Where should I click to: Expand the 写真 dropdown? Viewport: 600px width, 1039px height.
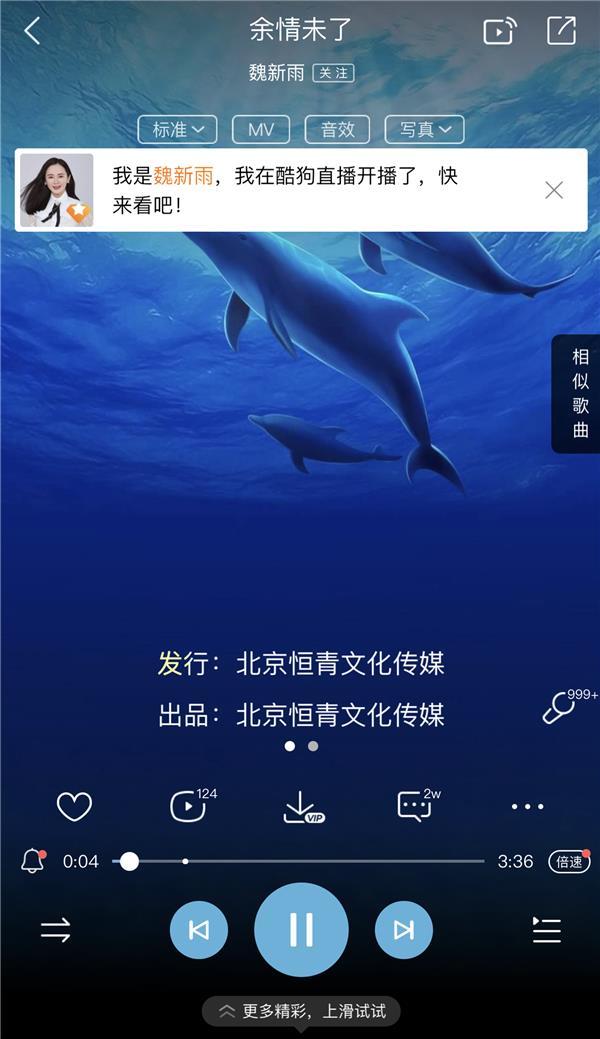click(424, 129)
